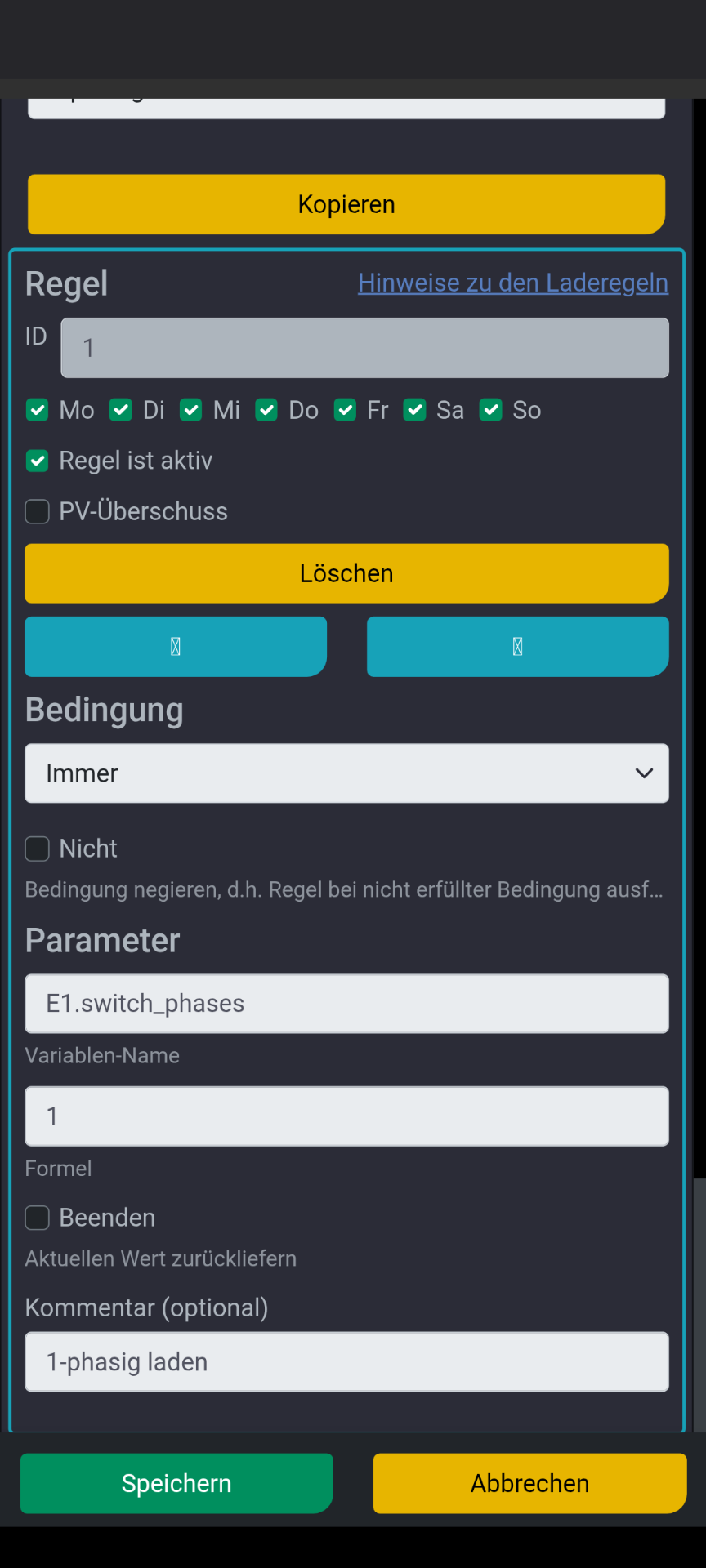The image size is (706, 1568).
Task: Enable the PV-Überschuss checkbox
Action: [38, 511]
